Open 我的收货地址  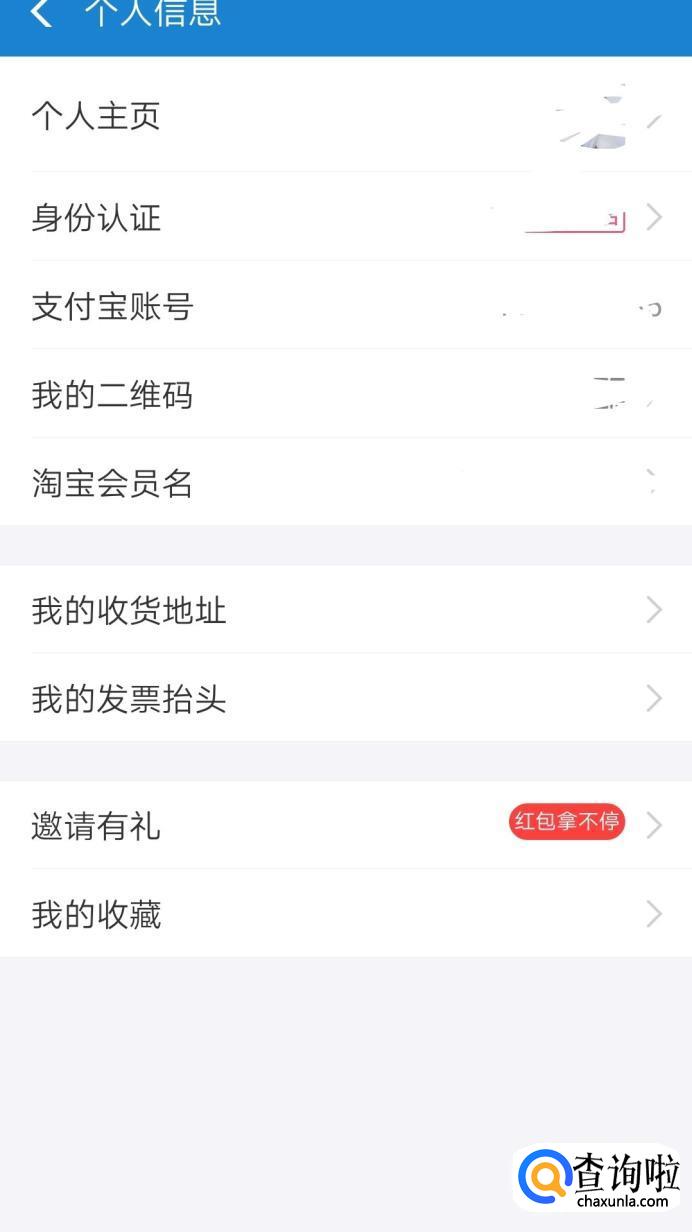pos(346,610)
